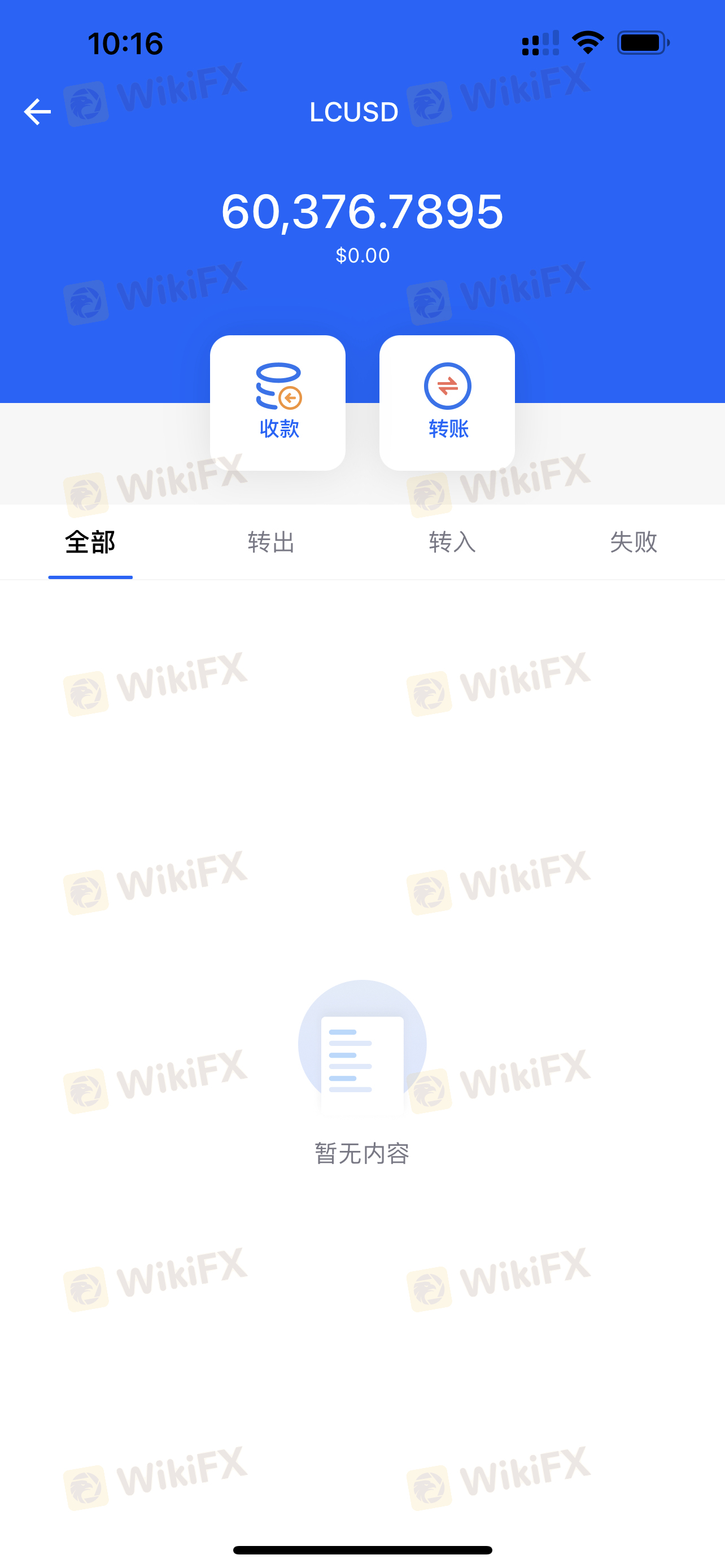
Task: Switch to the 转出 tab
Action: (x=272, y=542)
